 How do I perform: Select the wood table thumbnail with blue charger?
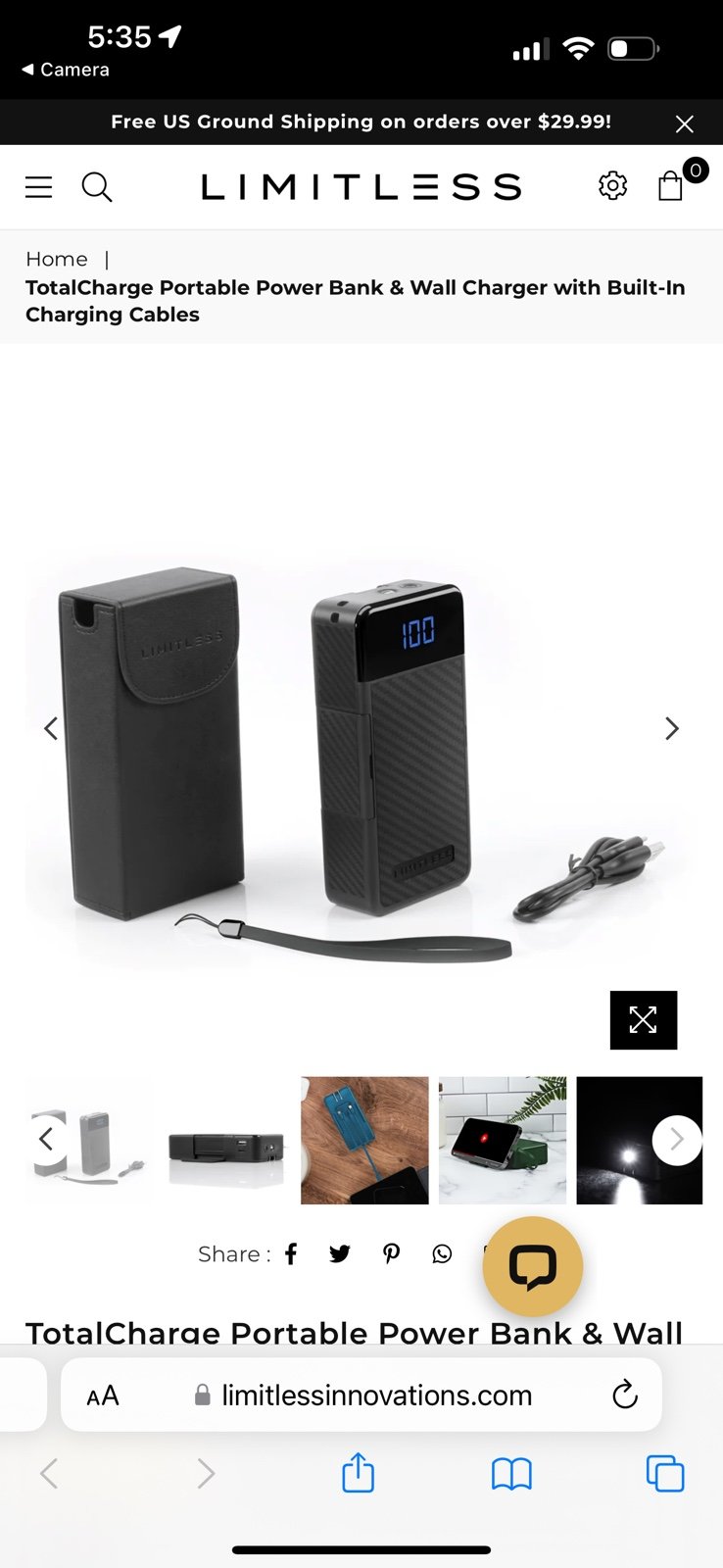coord(364,1141)
